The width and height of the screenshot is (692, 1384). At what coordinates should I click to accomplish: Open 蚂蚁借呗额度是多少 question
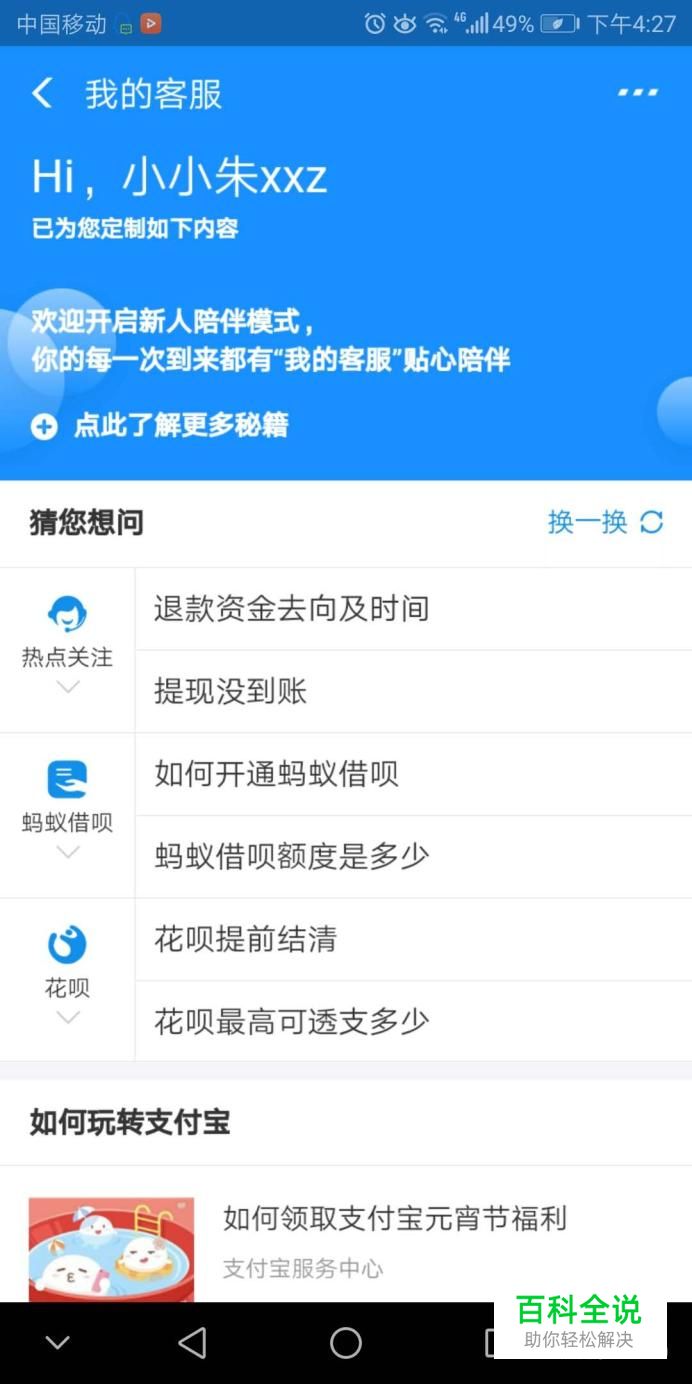tap(413, 857)
